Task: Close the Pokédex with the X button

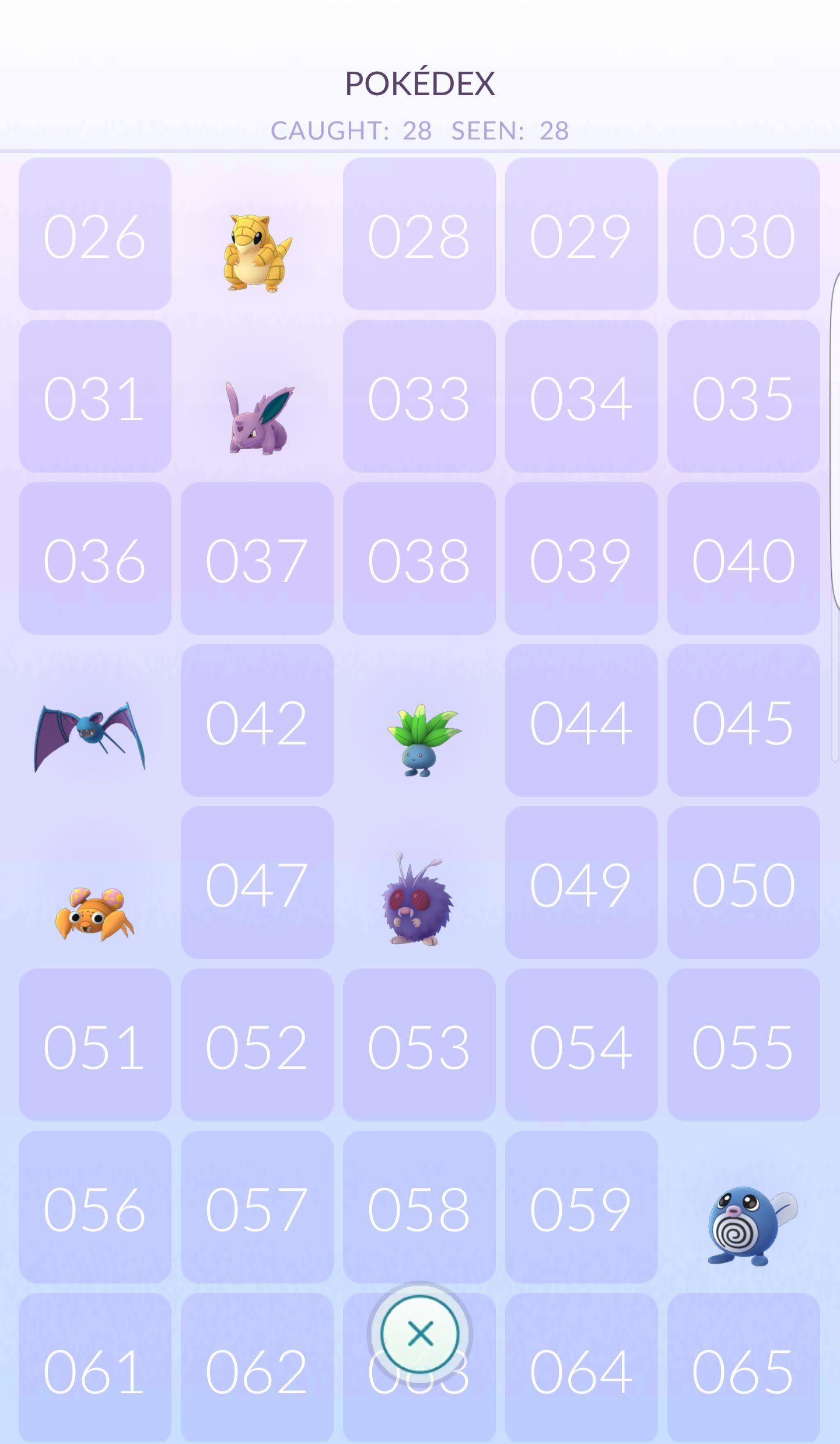Action: (419, 1334)
